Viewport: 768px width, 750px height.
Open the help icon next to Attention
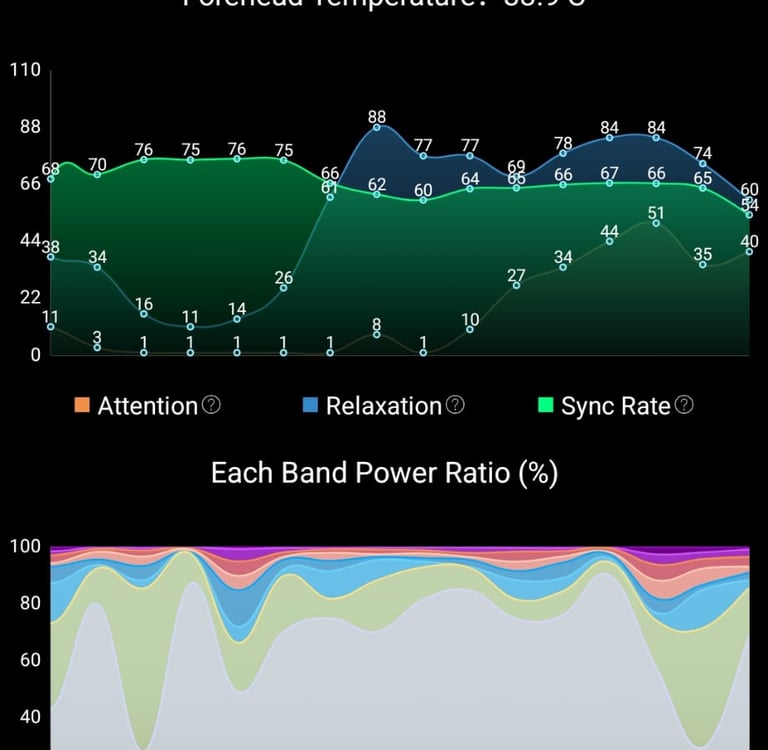[211, 405]
